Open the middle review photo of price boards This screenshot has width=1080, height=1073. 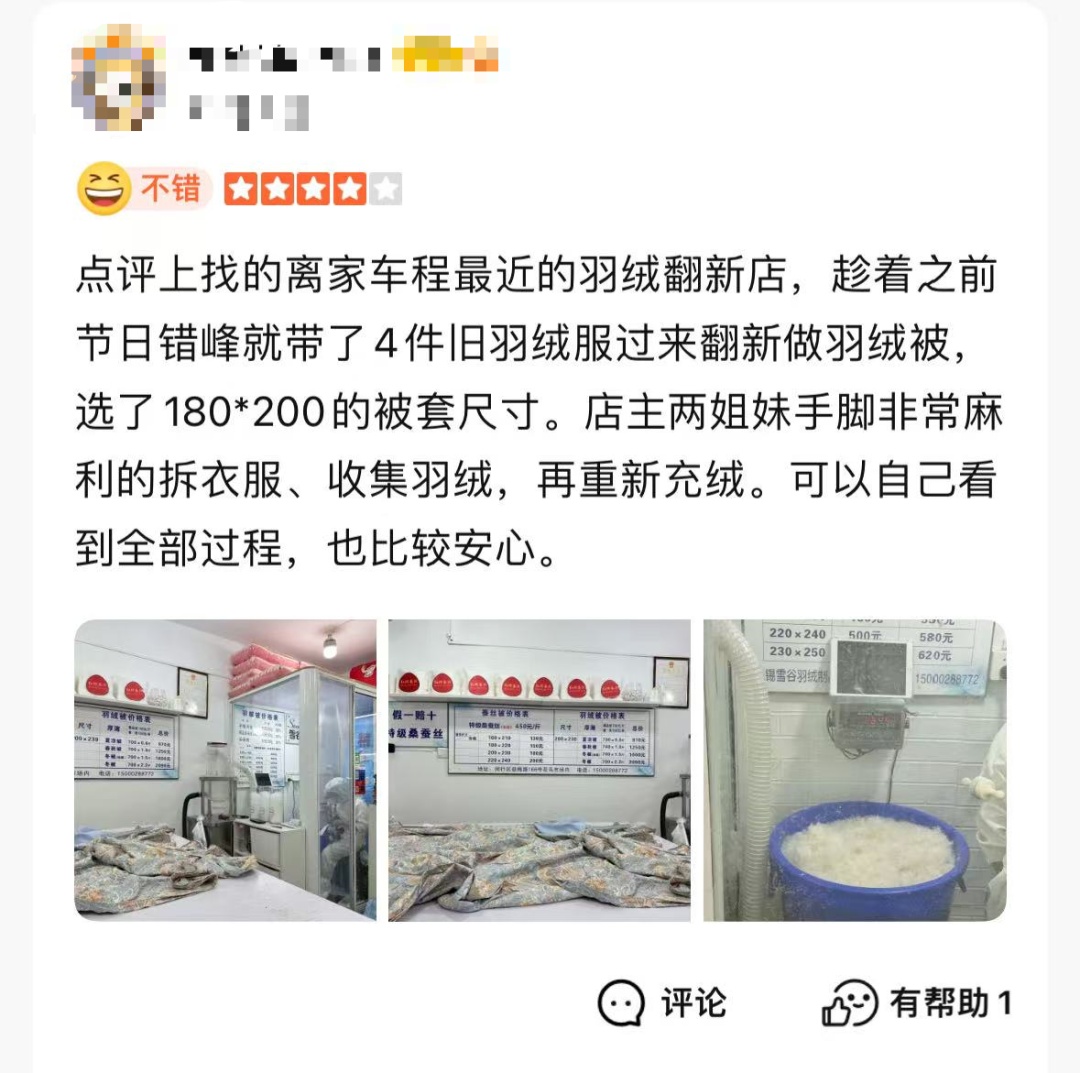(539, 770)
